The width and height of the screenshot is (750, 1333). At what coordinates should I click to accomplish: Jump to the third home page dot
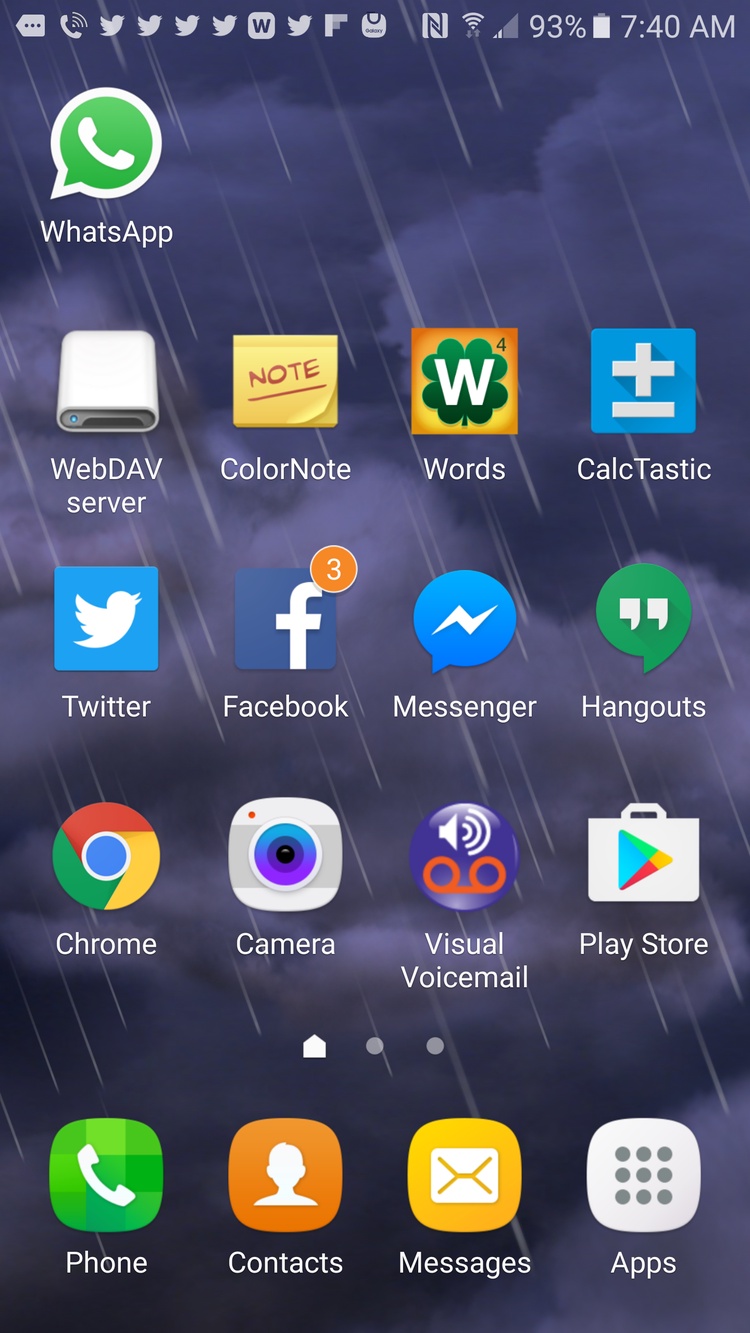[x=435, y=1046]
